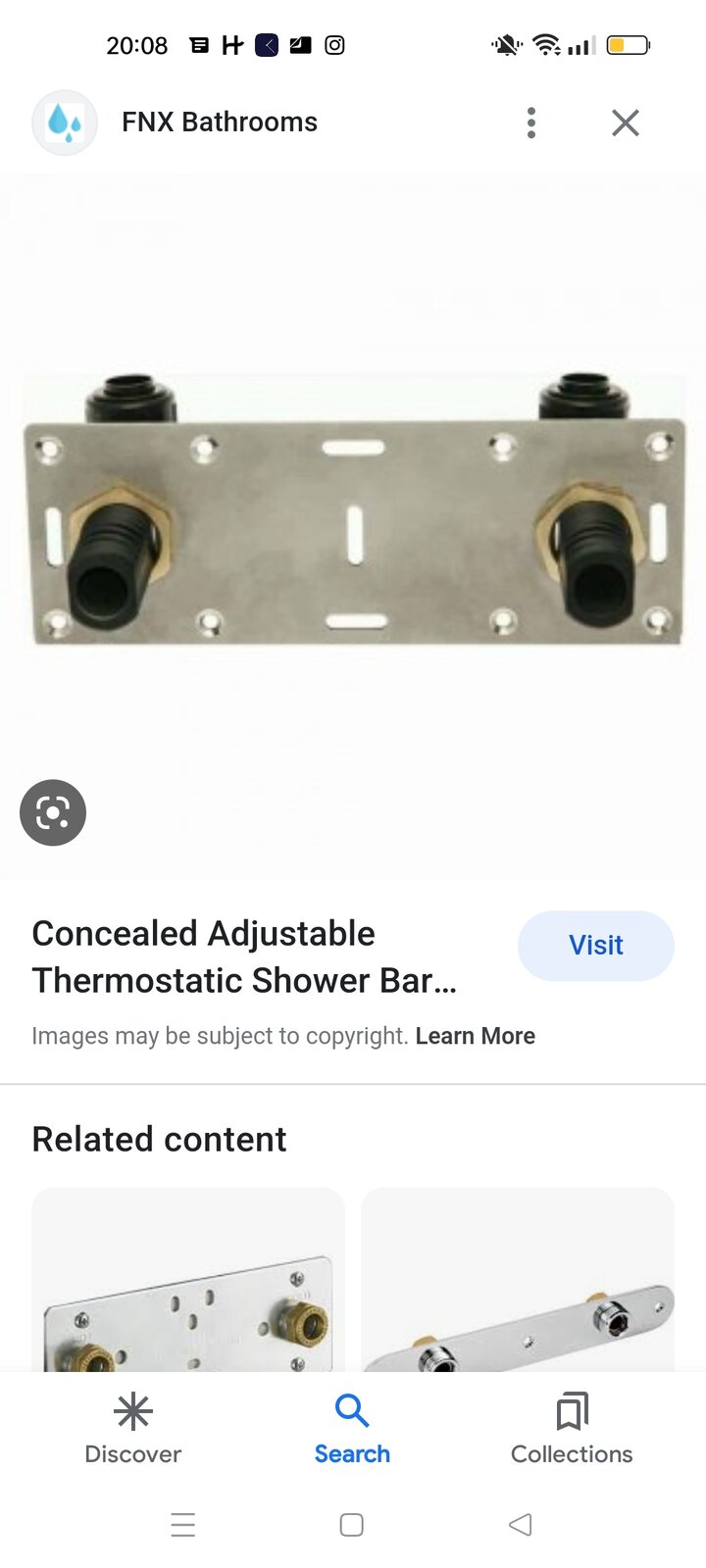This screenshot has width=706, height=1568.
Task: Open the three-dot overflow menu
Action: 530,122
